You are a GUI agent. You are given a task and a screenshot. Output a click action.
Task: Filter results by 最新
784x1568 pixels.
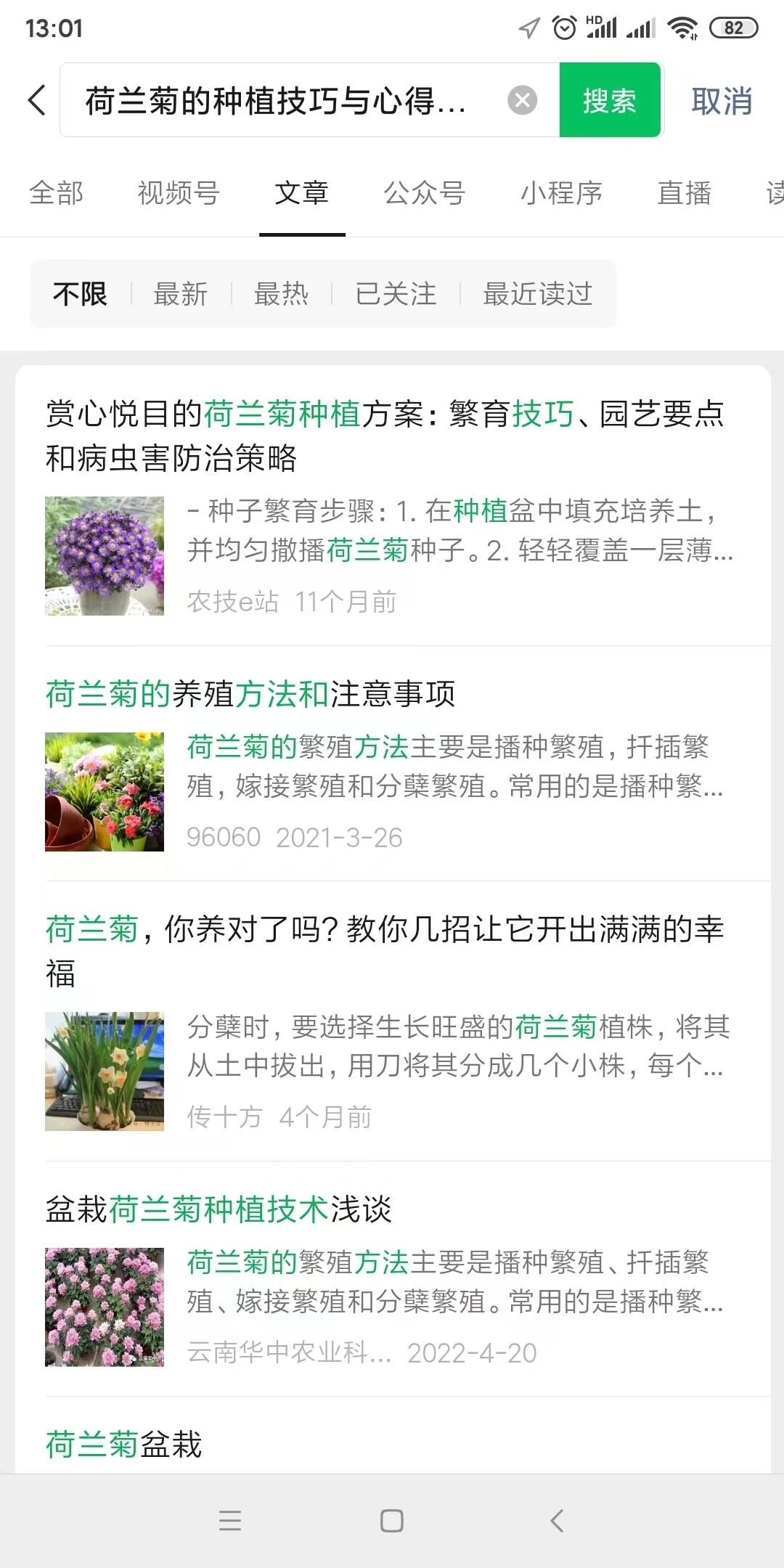(181, 294)
